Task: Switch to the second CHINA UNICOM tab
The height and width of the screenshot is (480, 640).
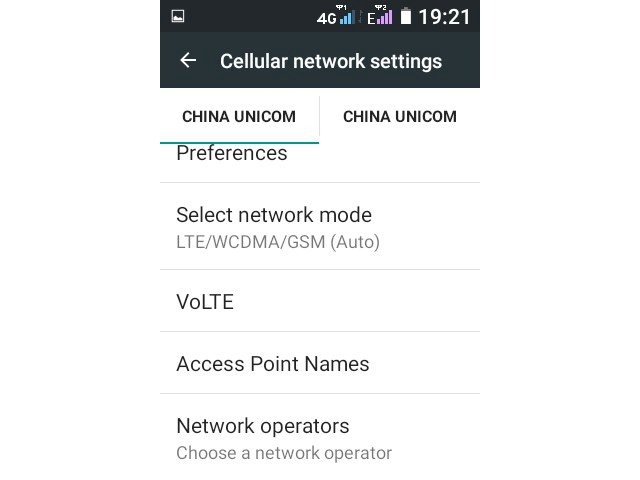Action: click(399, 117)
